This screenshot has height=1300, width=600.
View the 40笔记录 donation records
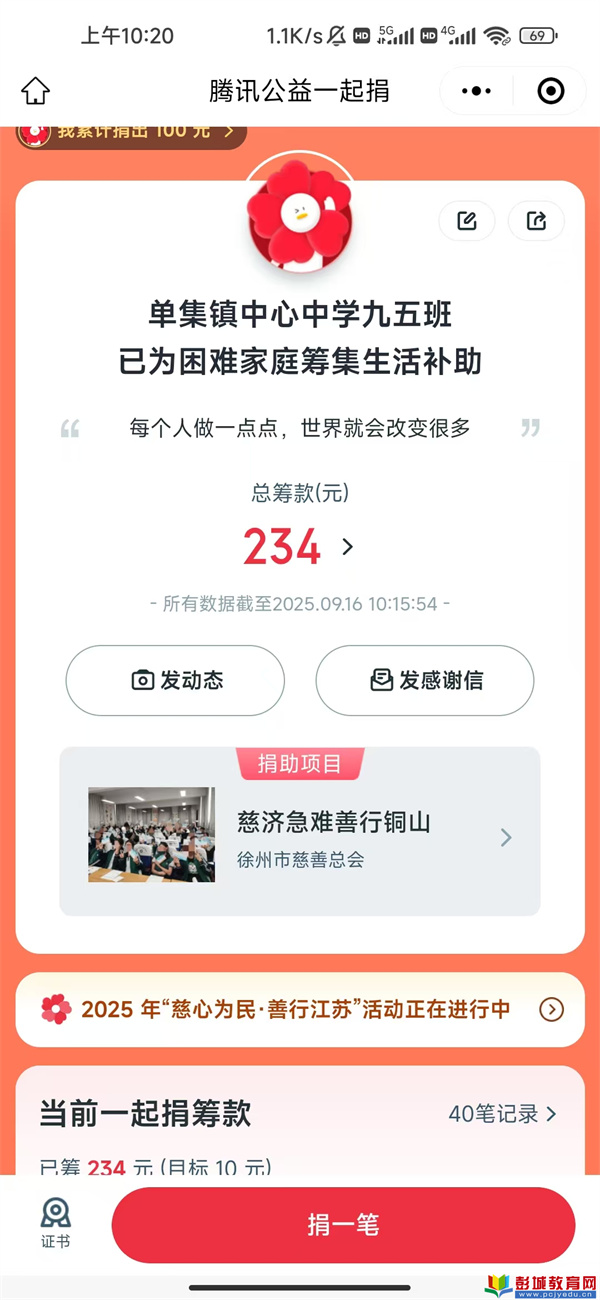tap(502, 1113)
